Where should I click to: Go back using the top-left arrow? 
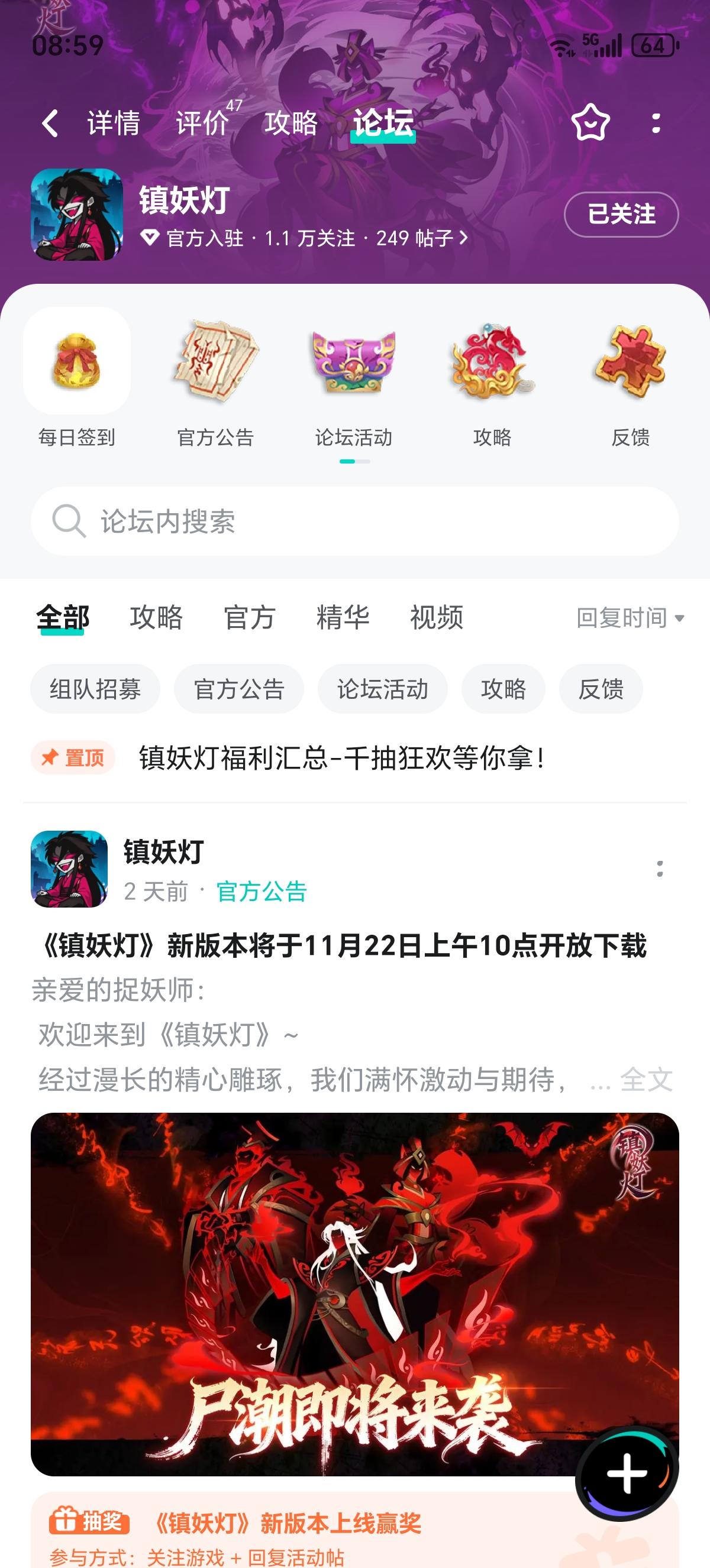(x=50, y=124)
